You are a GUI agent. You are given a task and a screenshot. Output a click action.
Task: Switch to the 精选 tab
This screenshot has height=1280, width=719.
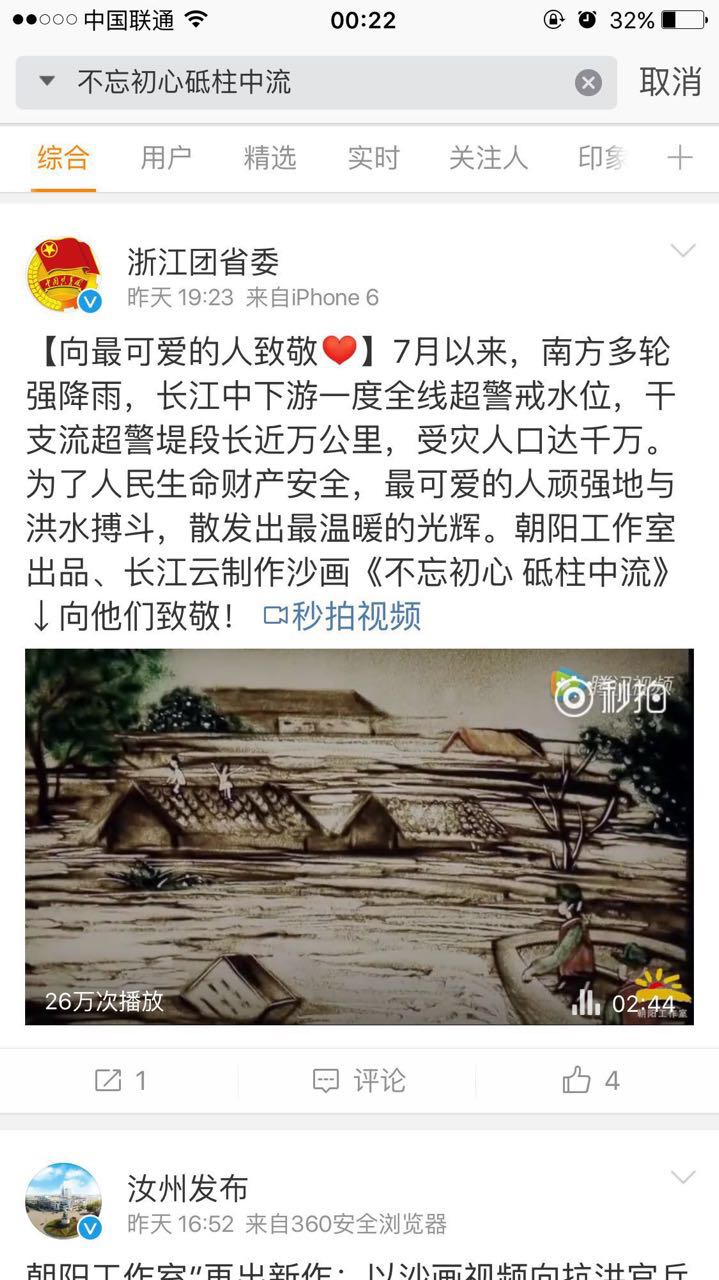270,158
